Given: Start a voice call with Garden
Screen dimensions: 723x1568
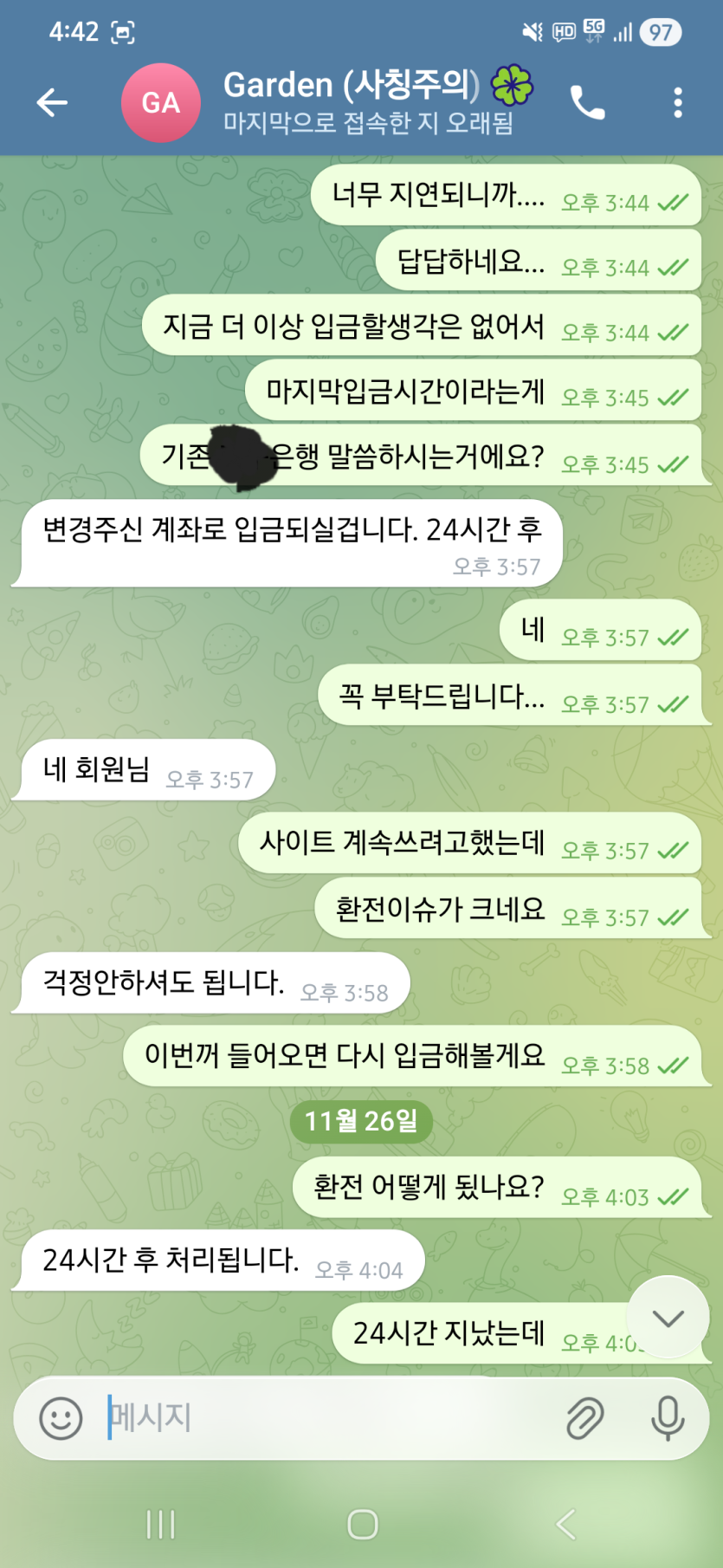Looking at the screenshot, I should click(x=588, y=103).
